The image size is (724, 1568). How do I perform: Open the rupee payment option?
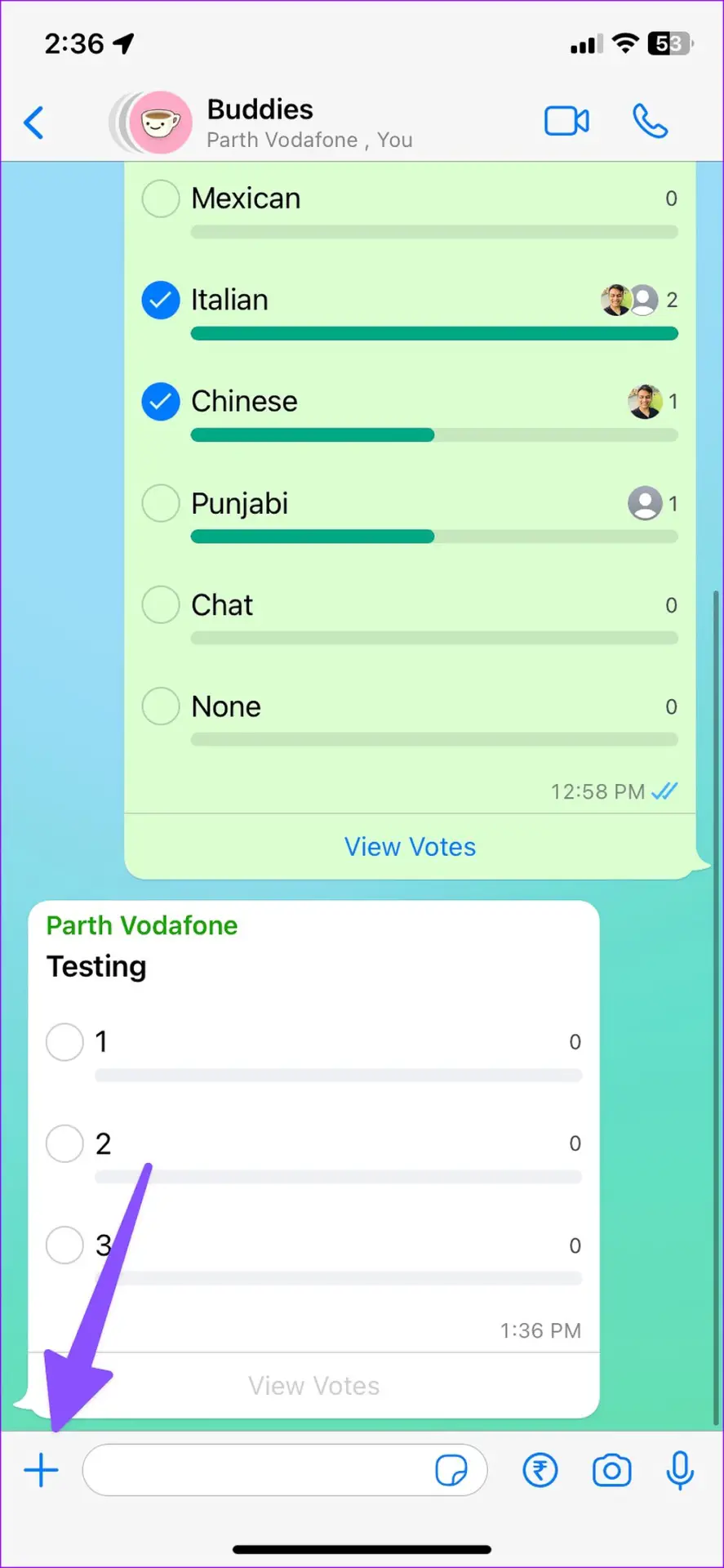coord(540,1471)
